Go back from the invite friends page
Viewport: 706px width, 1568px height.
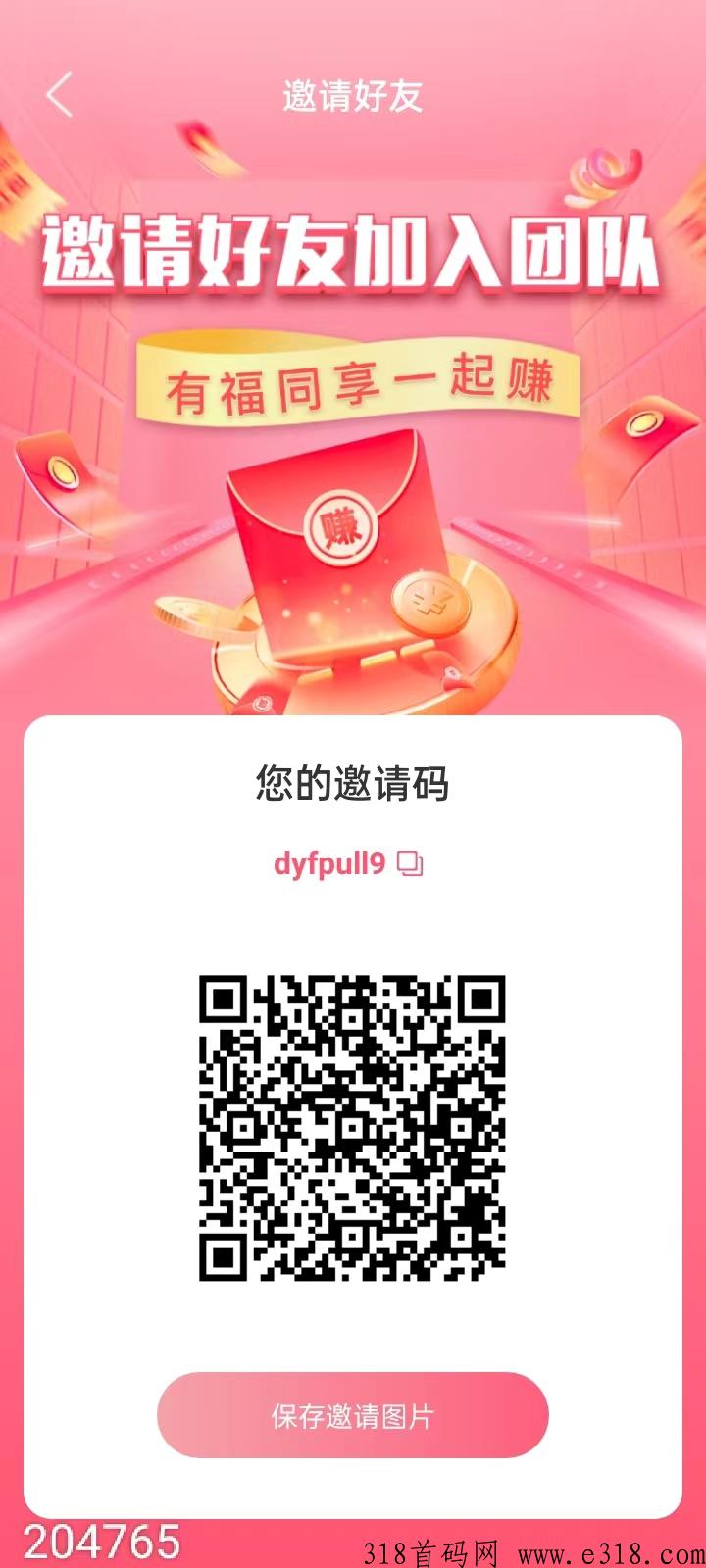pyautogui.click(x=60, y=96)
